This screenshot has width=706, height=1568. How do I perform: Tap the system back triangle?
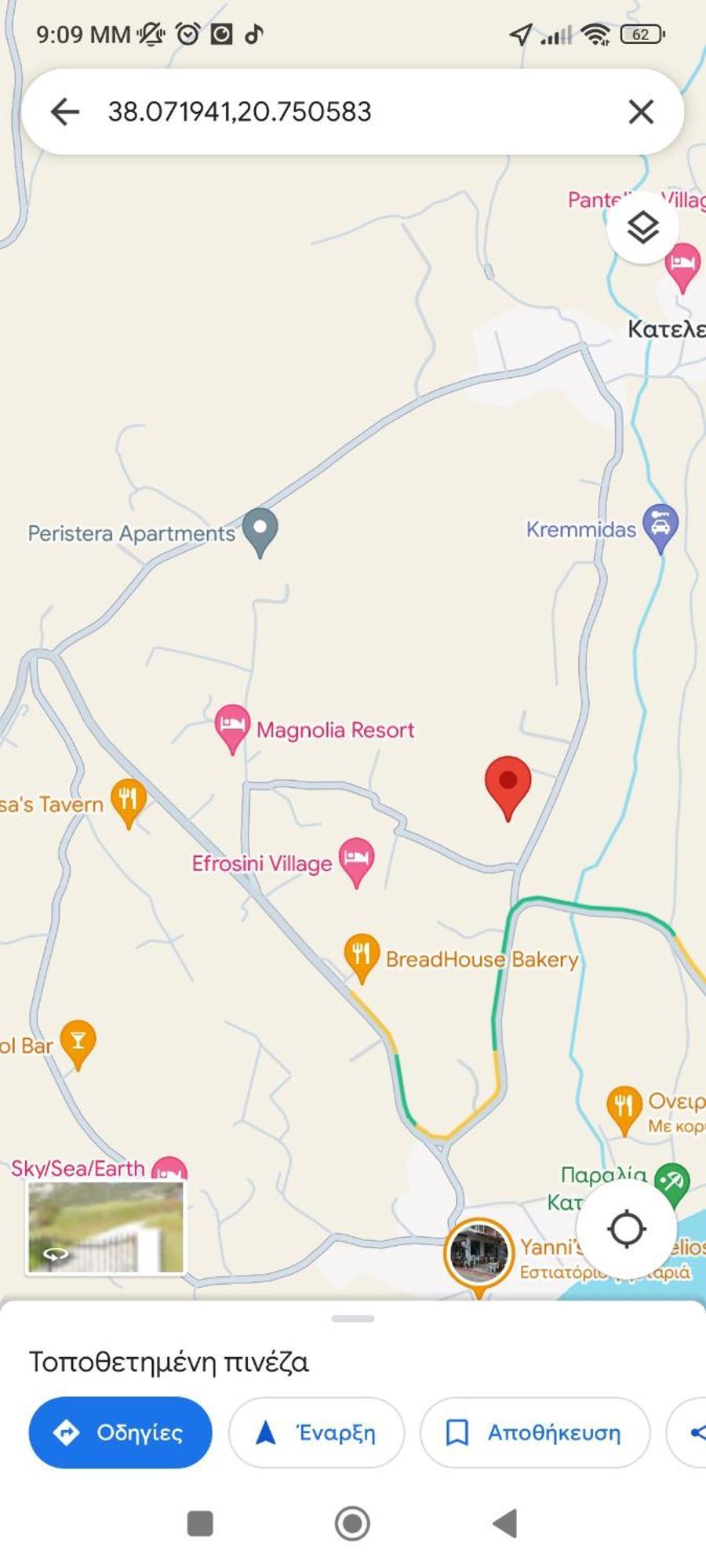click(x=504, y=1523)
